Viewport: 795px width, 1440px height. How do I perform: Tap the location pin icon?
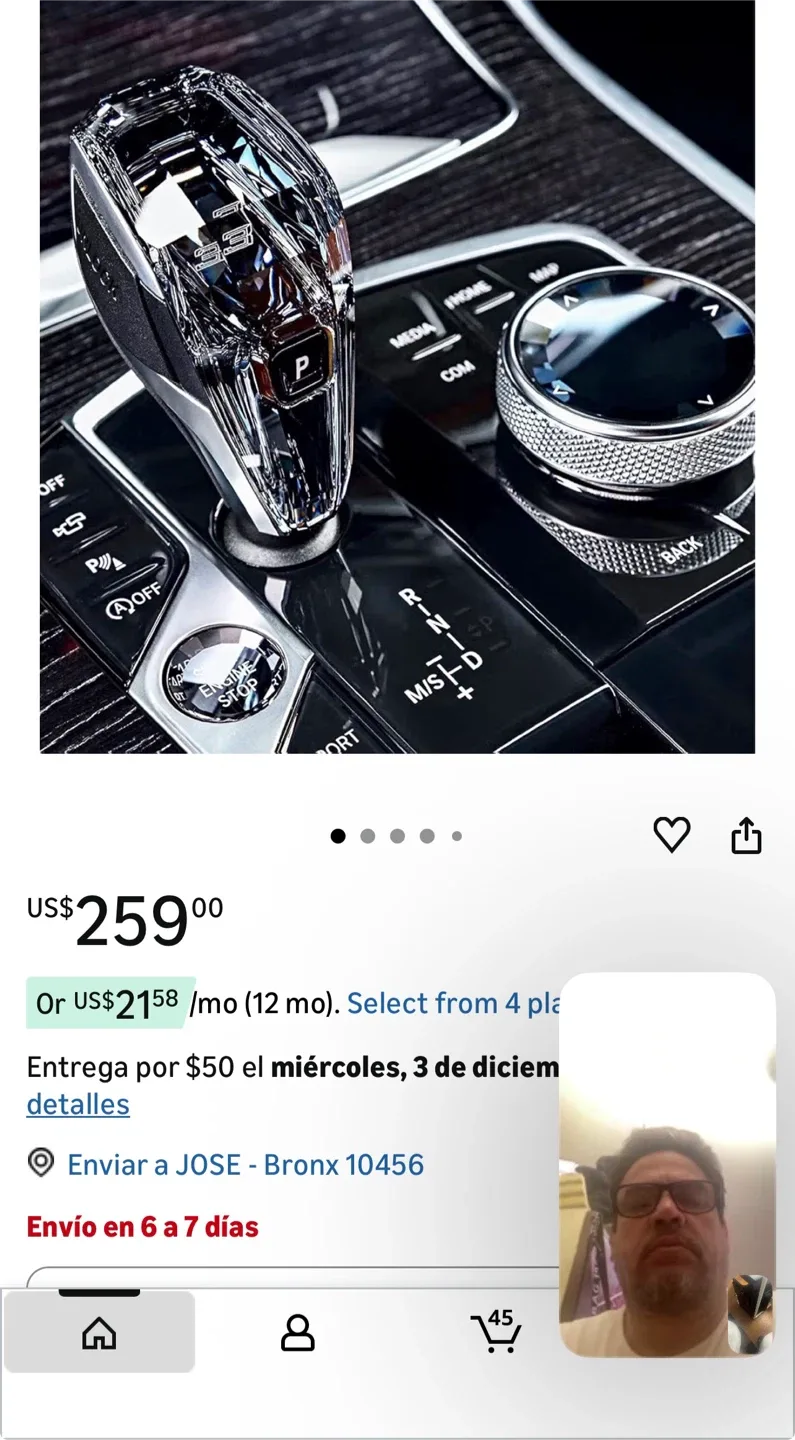click(40, 1165)
